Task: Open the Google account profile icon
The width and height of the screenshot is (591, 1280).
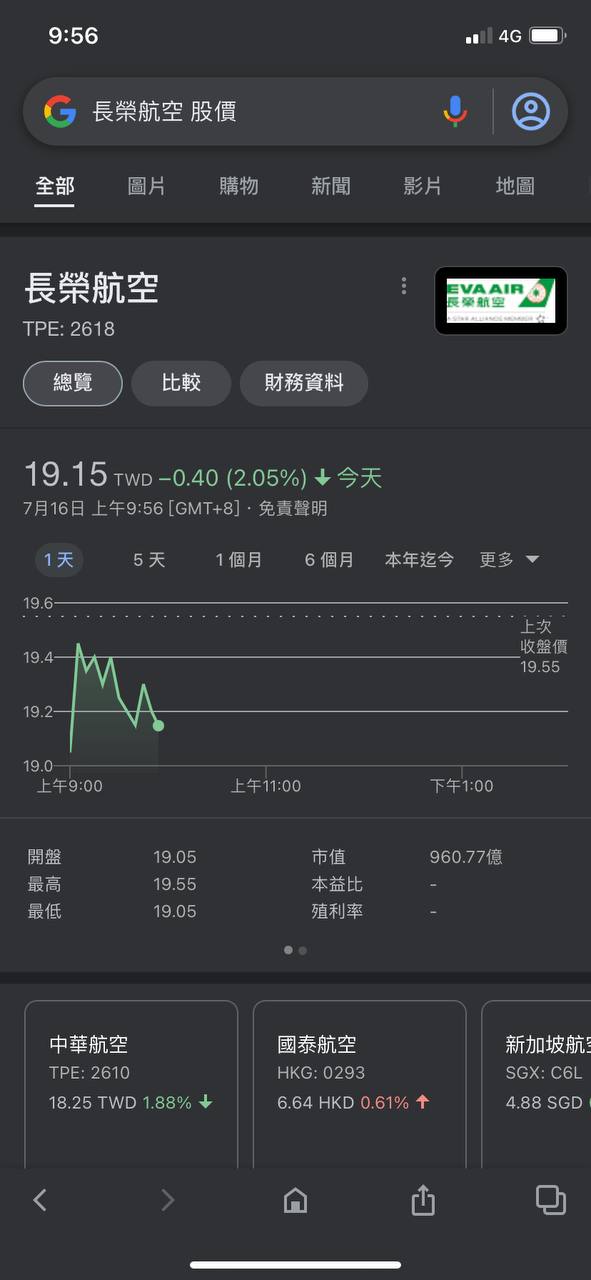Action: click(x=531, y=111)
